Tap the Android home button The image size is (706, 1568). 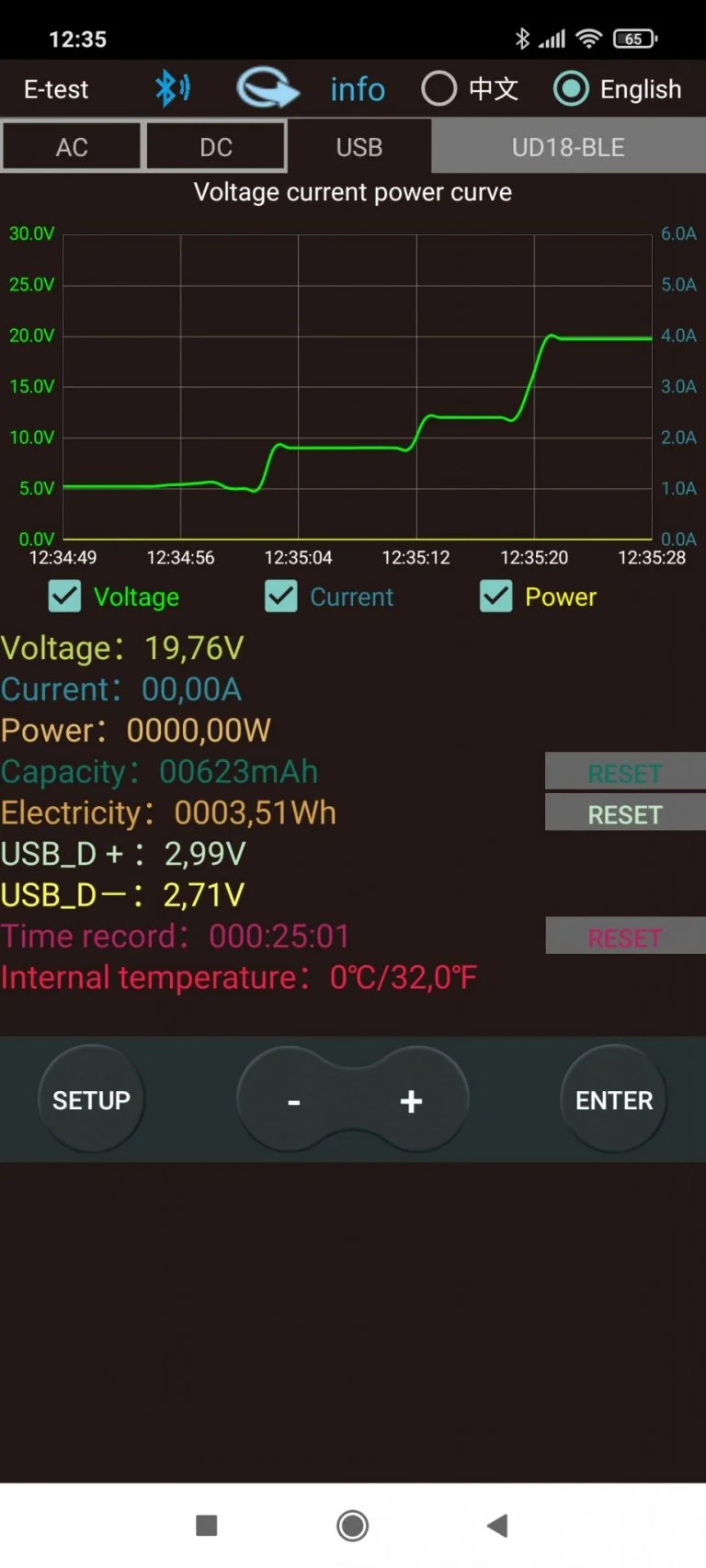click(x=352, y=1526)
